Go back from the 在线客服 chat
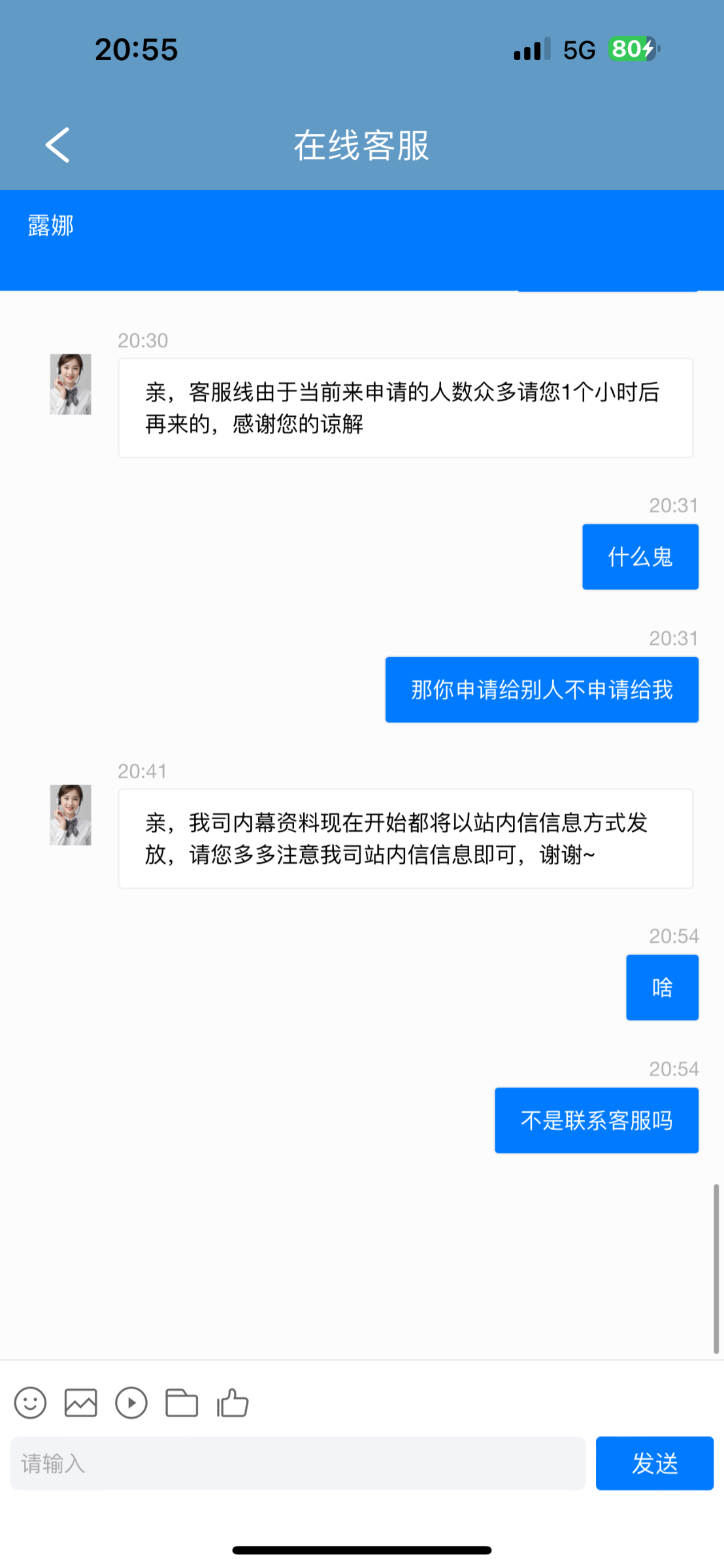This screenshot has width=724, height=1568. click(58, 145)
